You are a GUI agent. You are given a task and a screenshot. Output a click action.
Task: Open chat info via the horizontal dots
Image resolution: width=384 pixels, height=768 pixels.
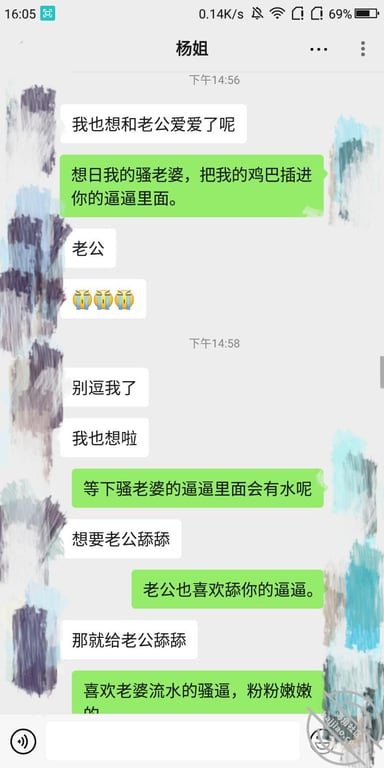(318, 49)
